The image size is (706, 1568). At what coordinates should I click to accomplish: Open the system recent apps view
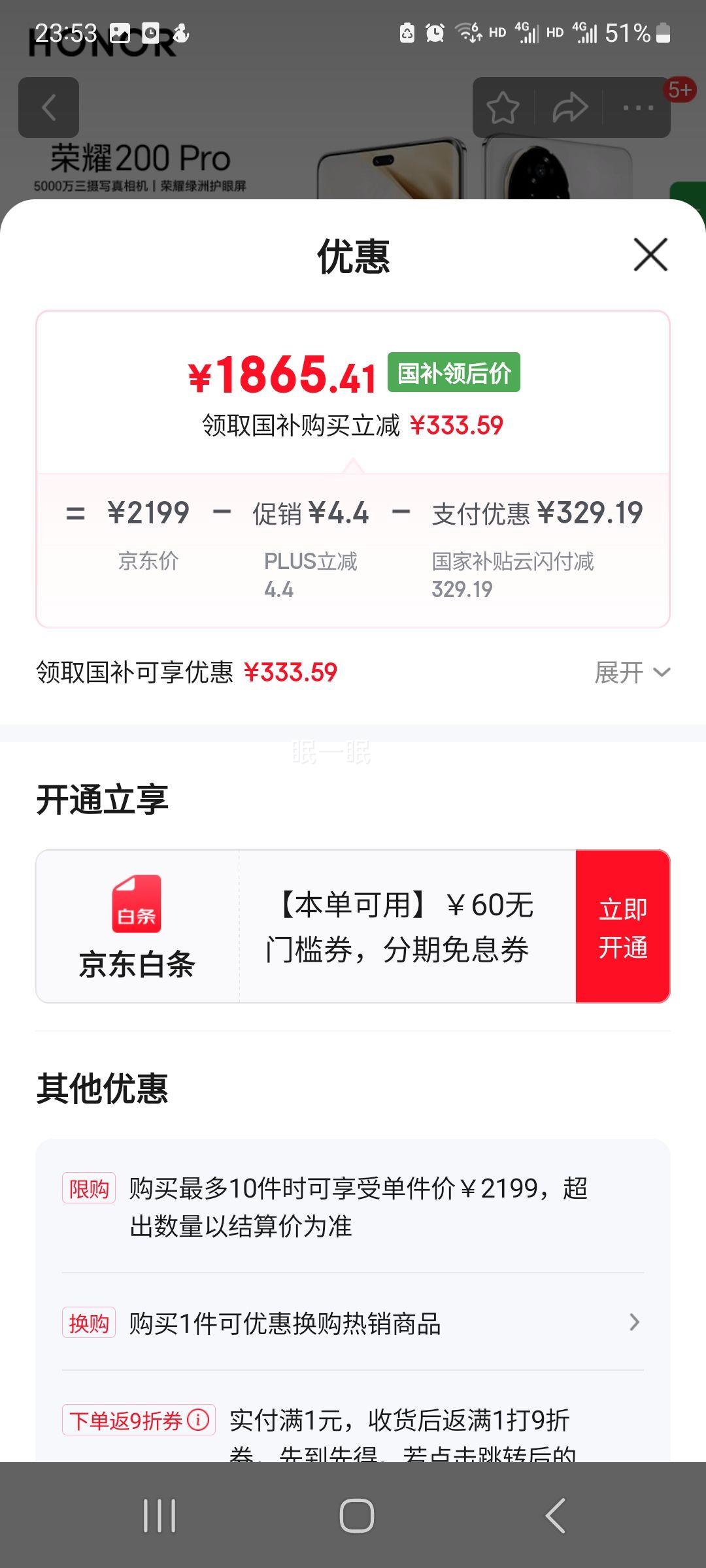pyautogui.click(x=160, y=1515)
